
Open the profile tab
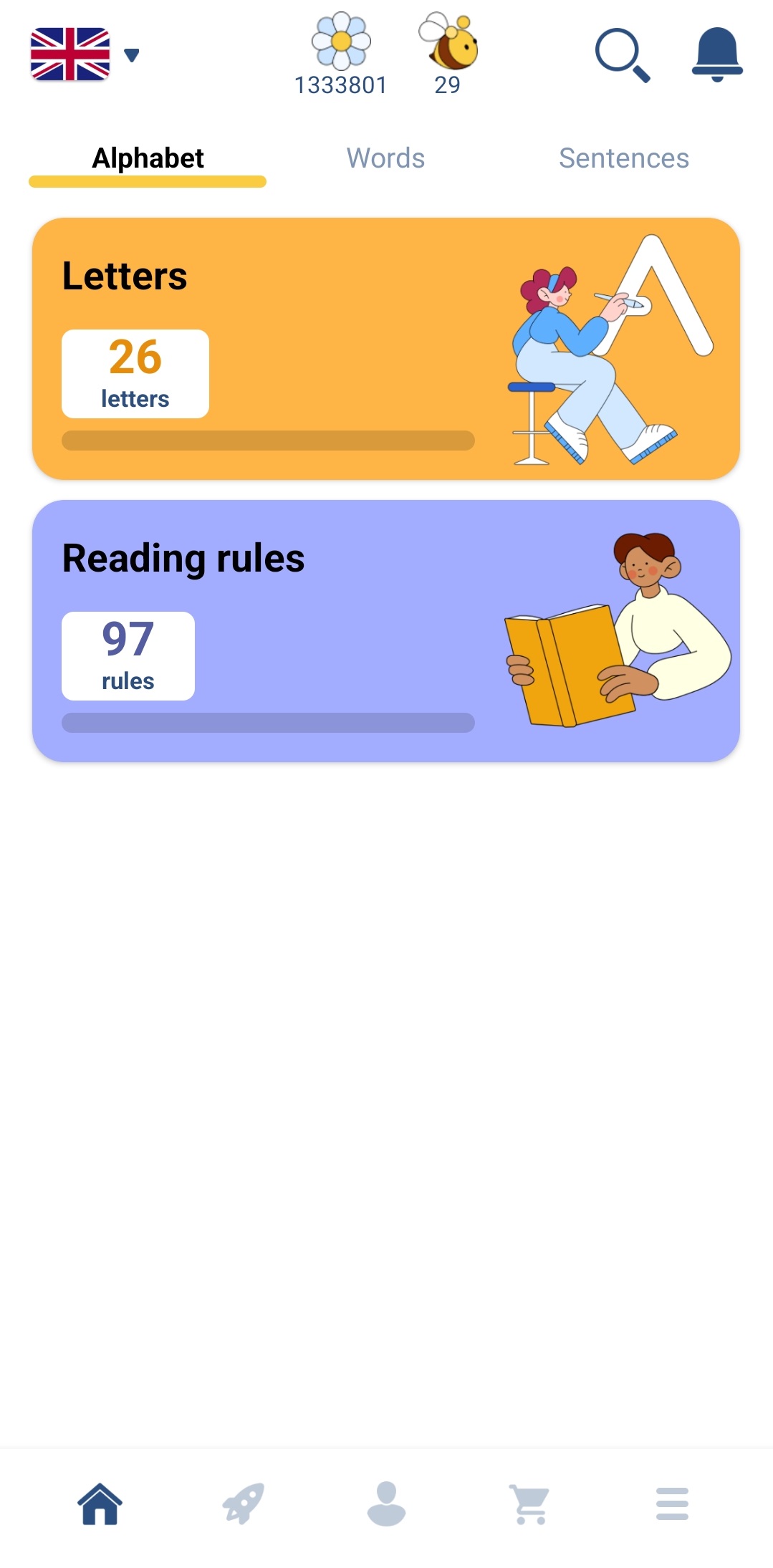(386, 1504)
